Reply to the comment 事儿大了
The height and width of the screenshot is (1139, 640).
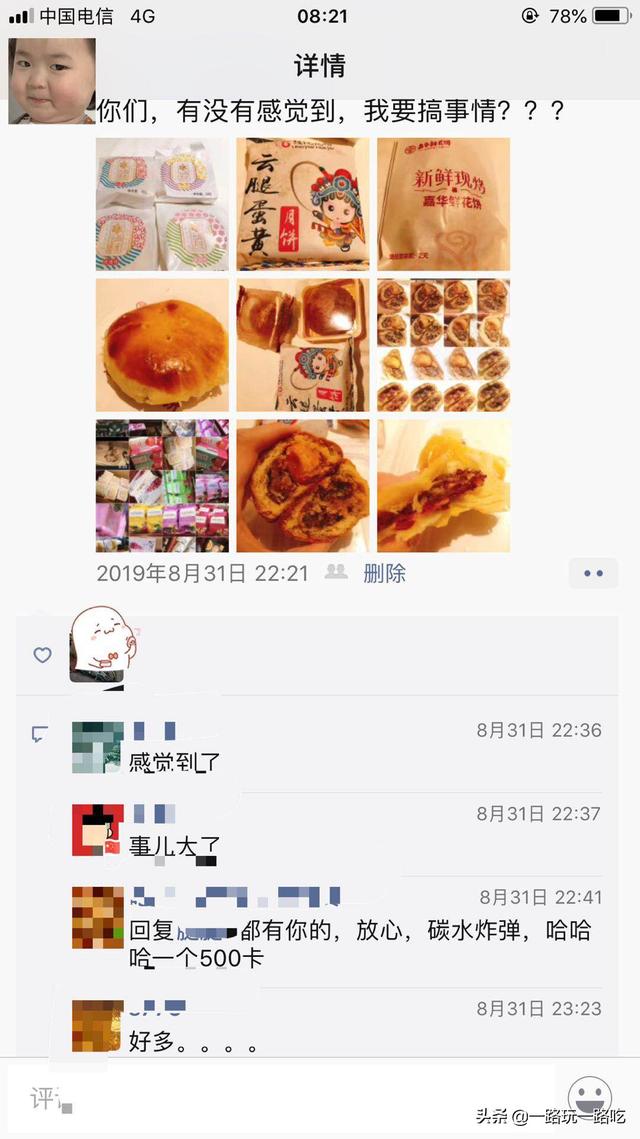(x=176, y=847)
